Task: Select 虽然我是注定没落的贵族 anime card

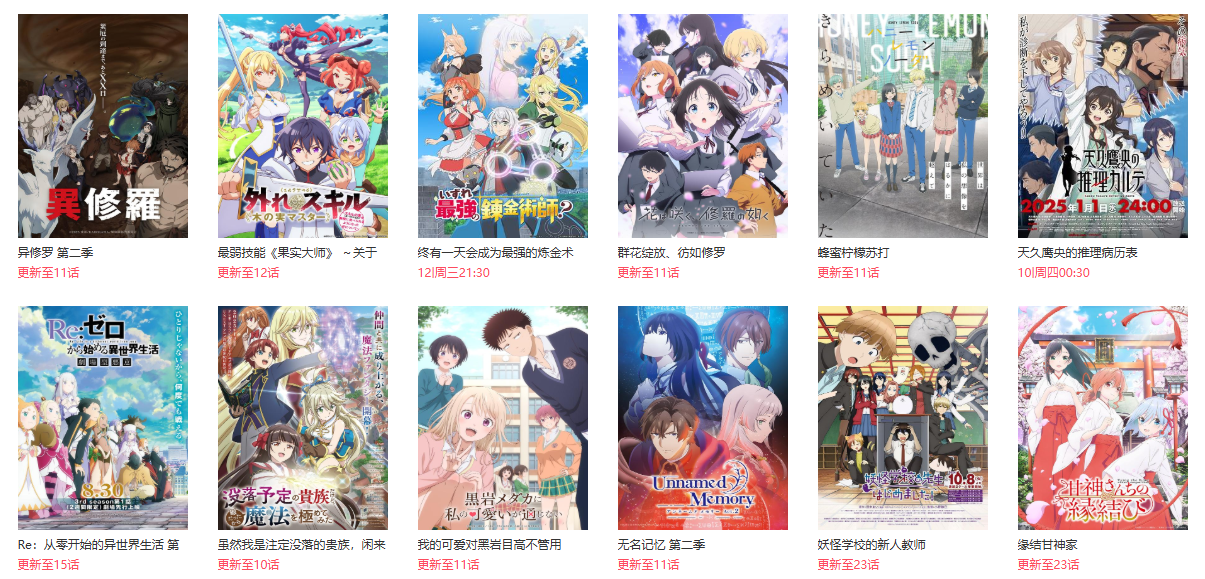Action: [x=303, y=418]
